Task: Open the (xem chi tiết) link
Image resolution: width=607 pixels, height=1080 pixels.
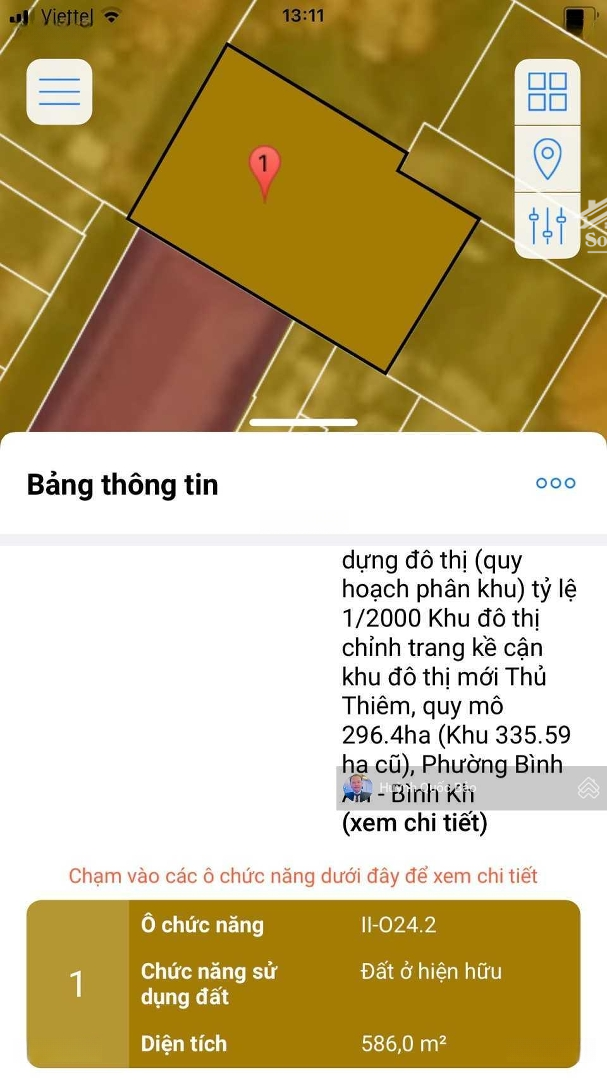Action: [415, 822]
